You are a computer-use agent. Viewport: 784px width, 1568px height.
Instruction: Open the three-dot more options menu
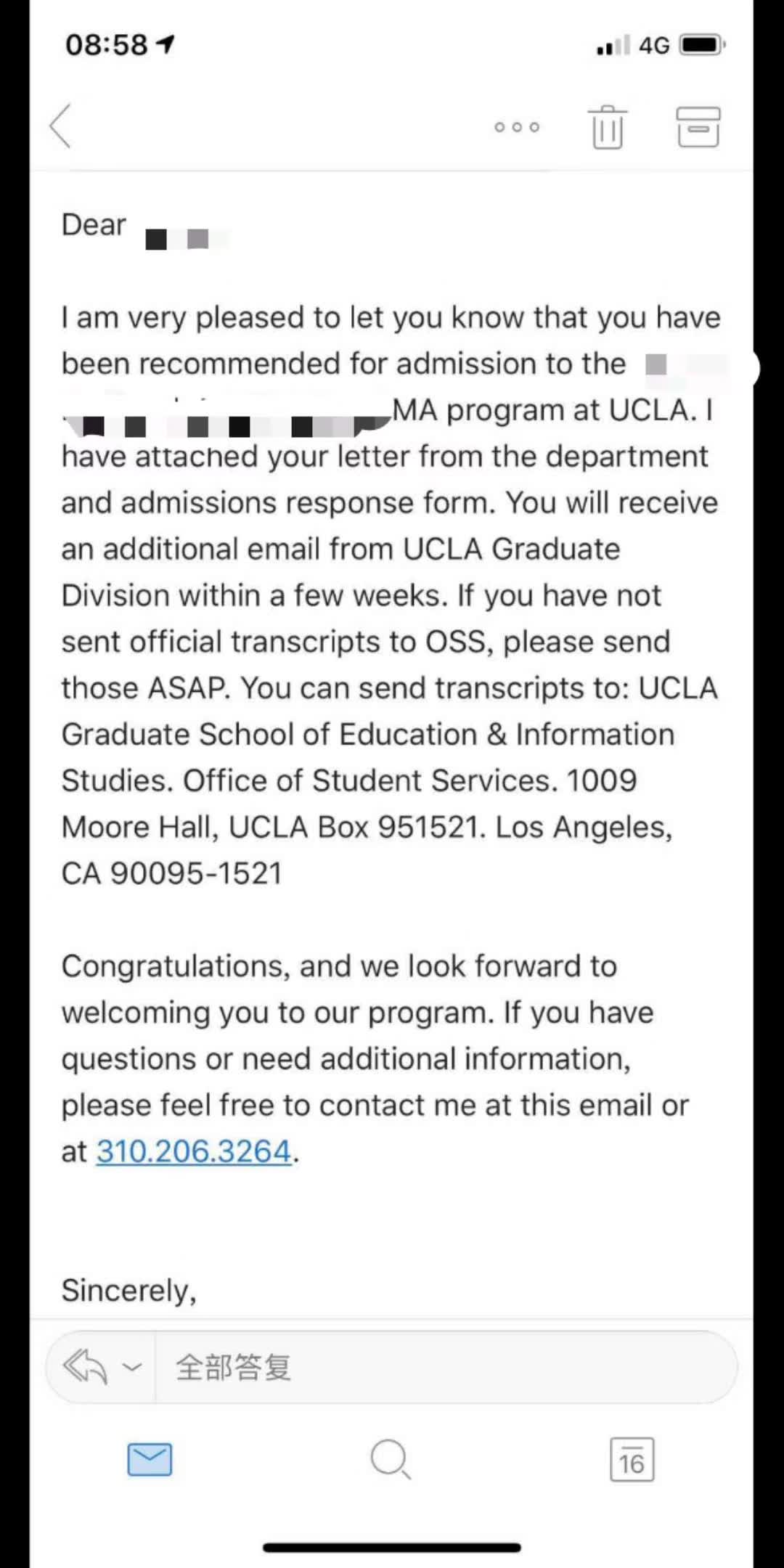pos(517,127)
